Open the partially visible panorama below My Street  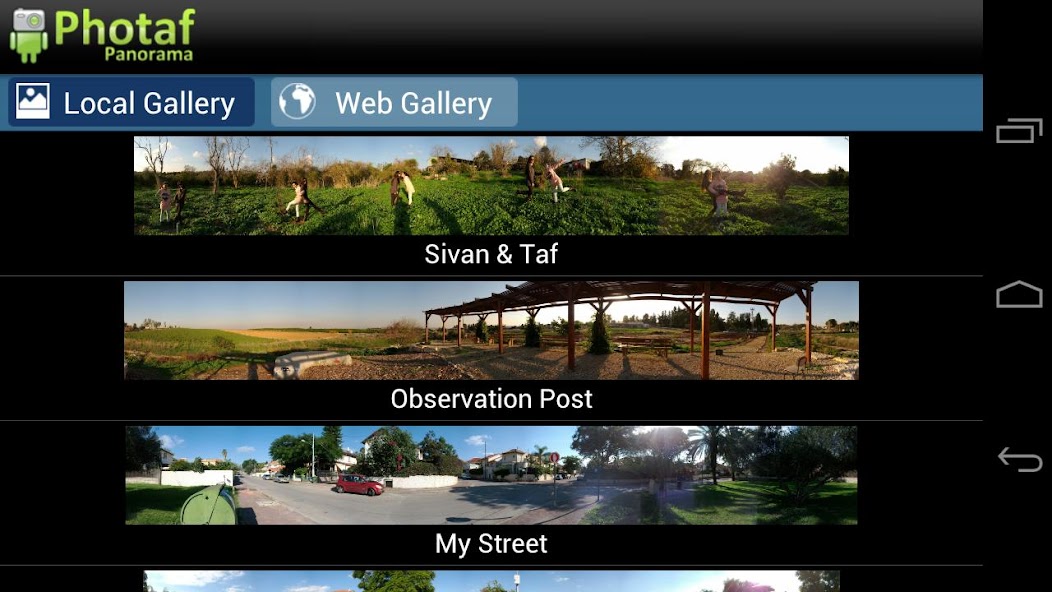(x=491, y=581)
